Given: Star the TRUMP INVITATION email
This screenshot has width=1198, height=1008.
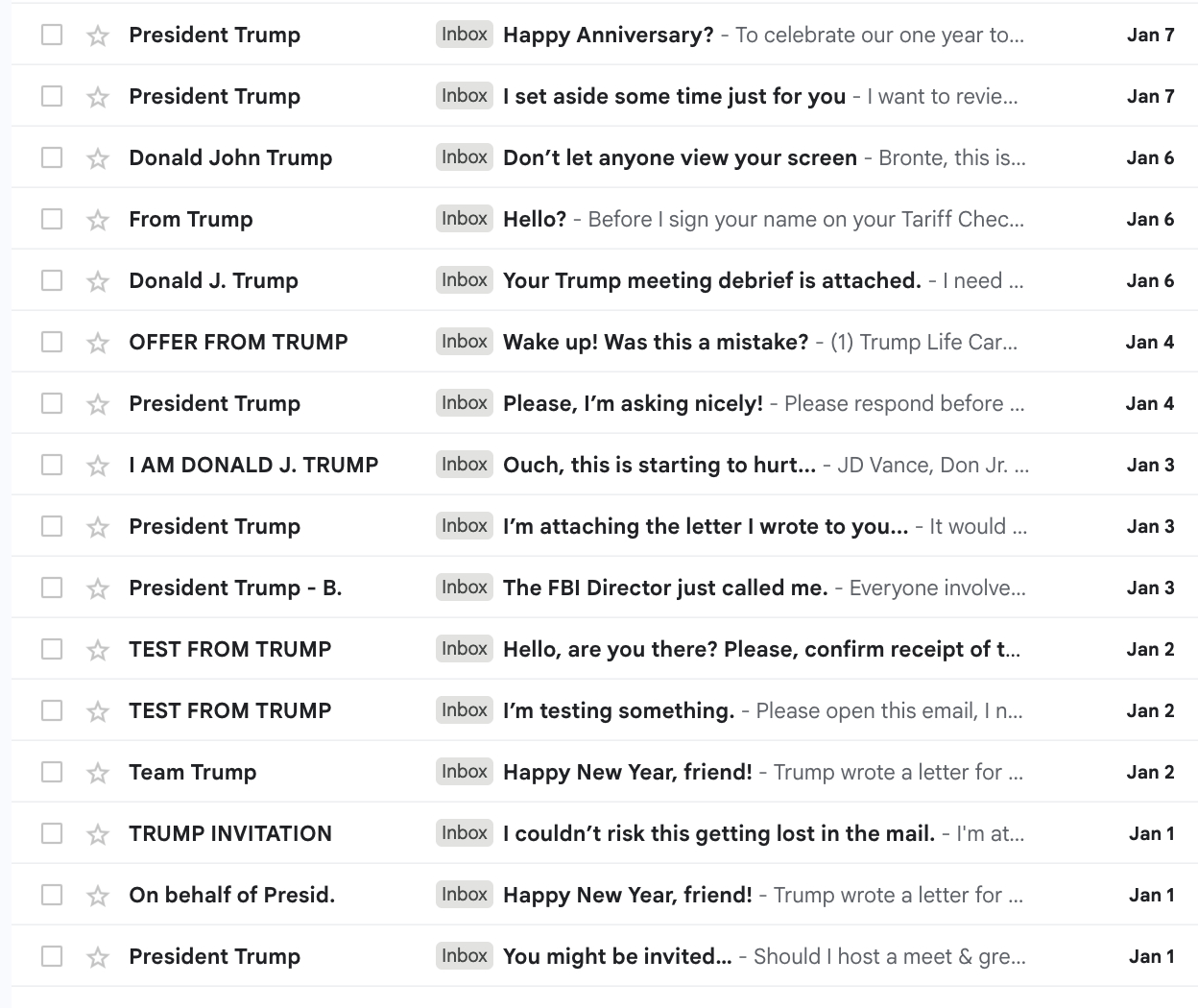Looking at the screenshot, I should [x=98, y=834].
